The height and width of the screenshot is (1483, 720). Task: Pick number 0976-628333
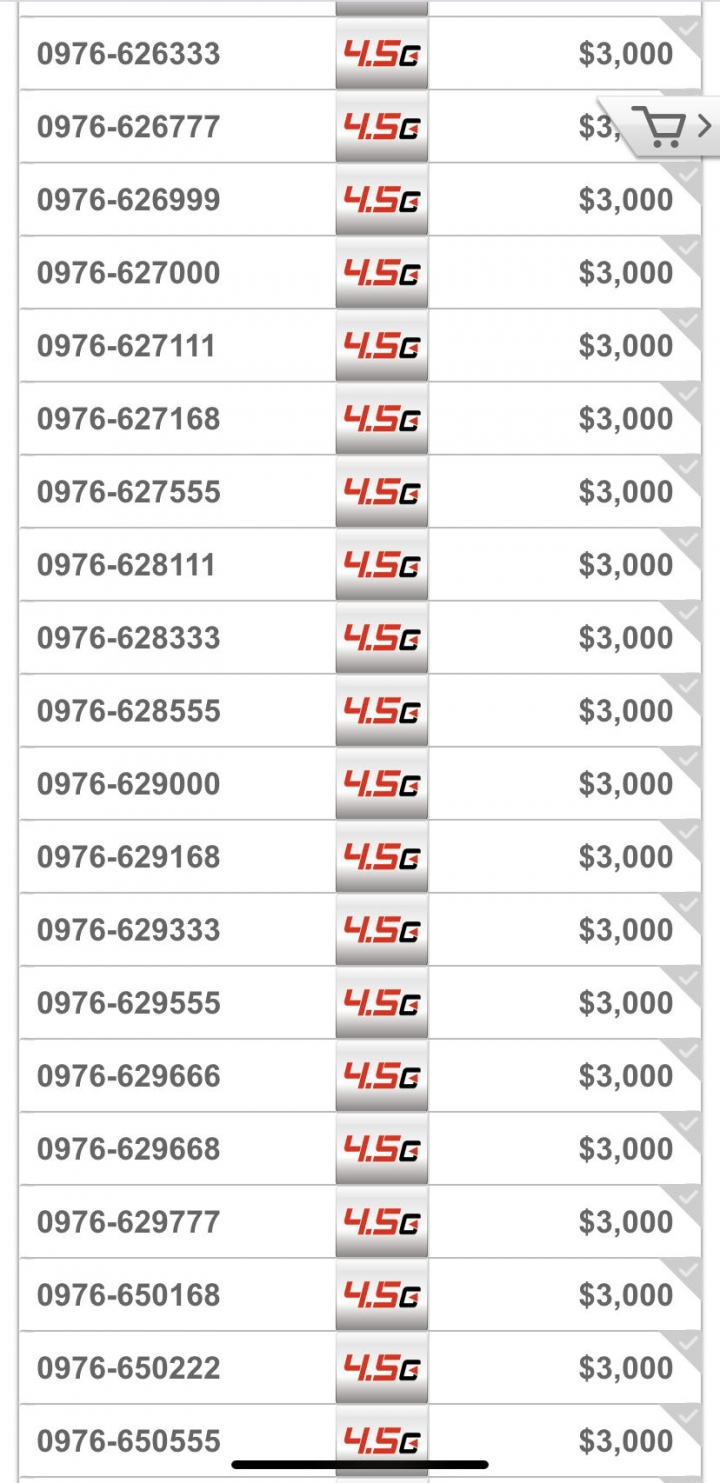coord(360,637)
